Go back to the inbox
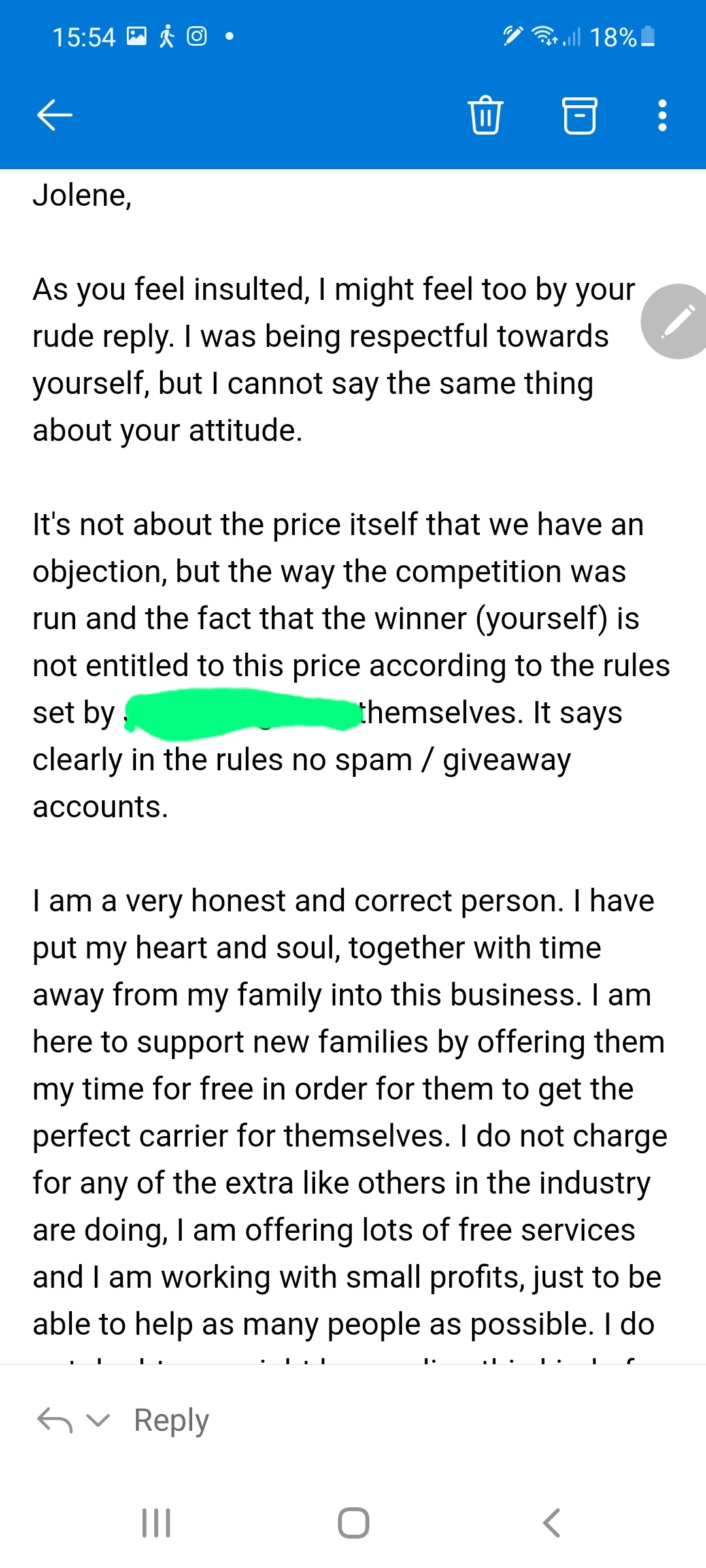 pos(55,116)
